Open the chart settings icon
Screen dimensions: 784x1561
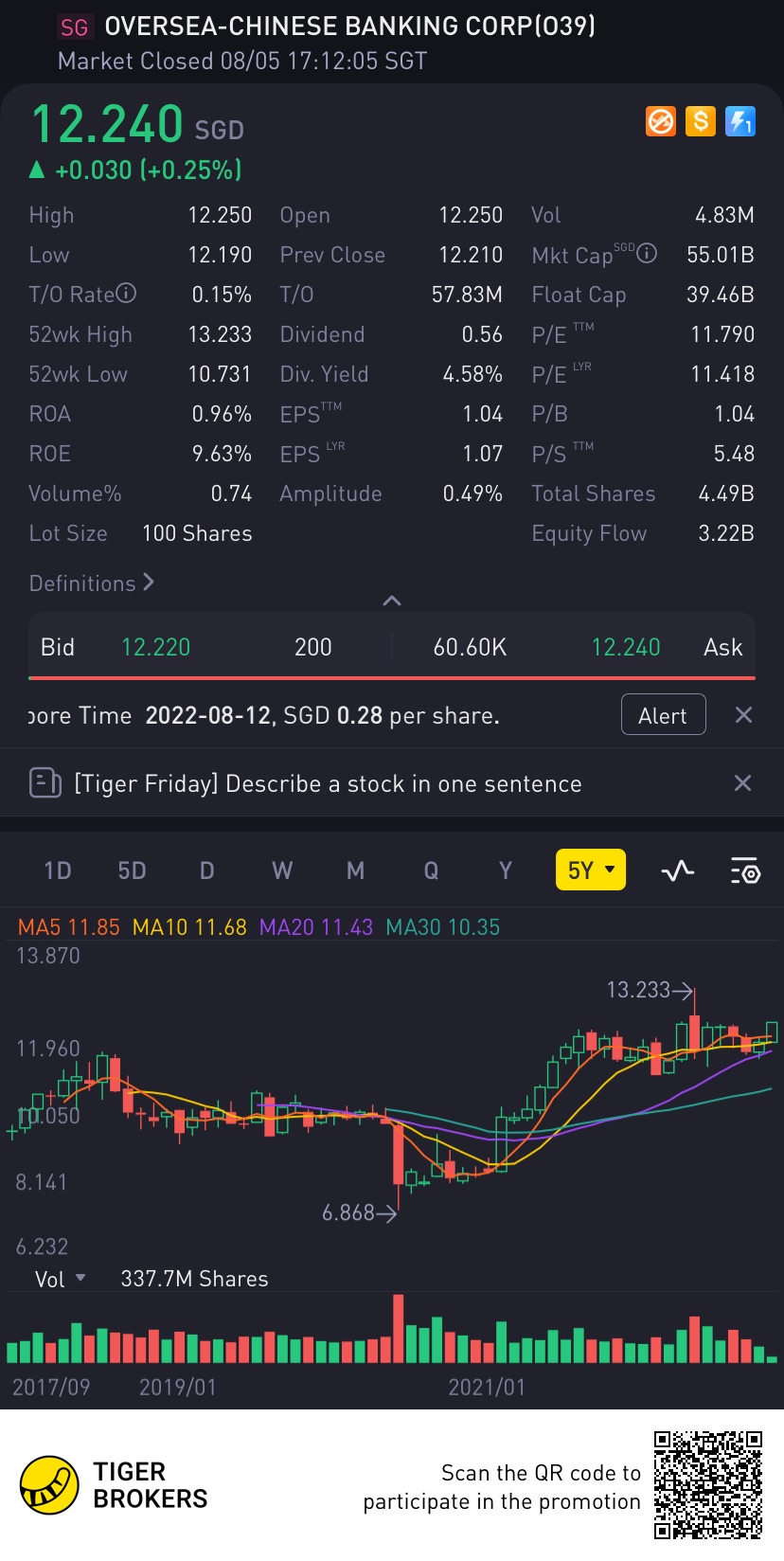(745, 870)
